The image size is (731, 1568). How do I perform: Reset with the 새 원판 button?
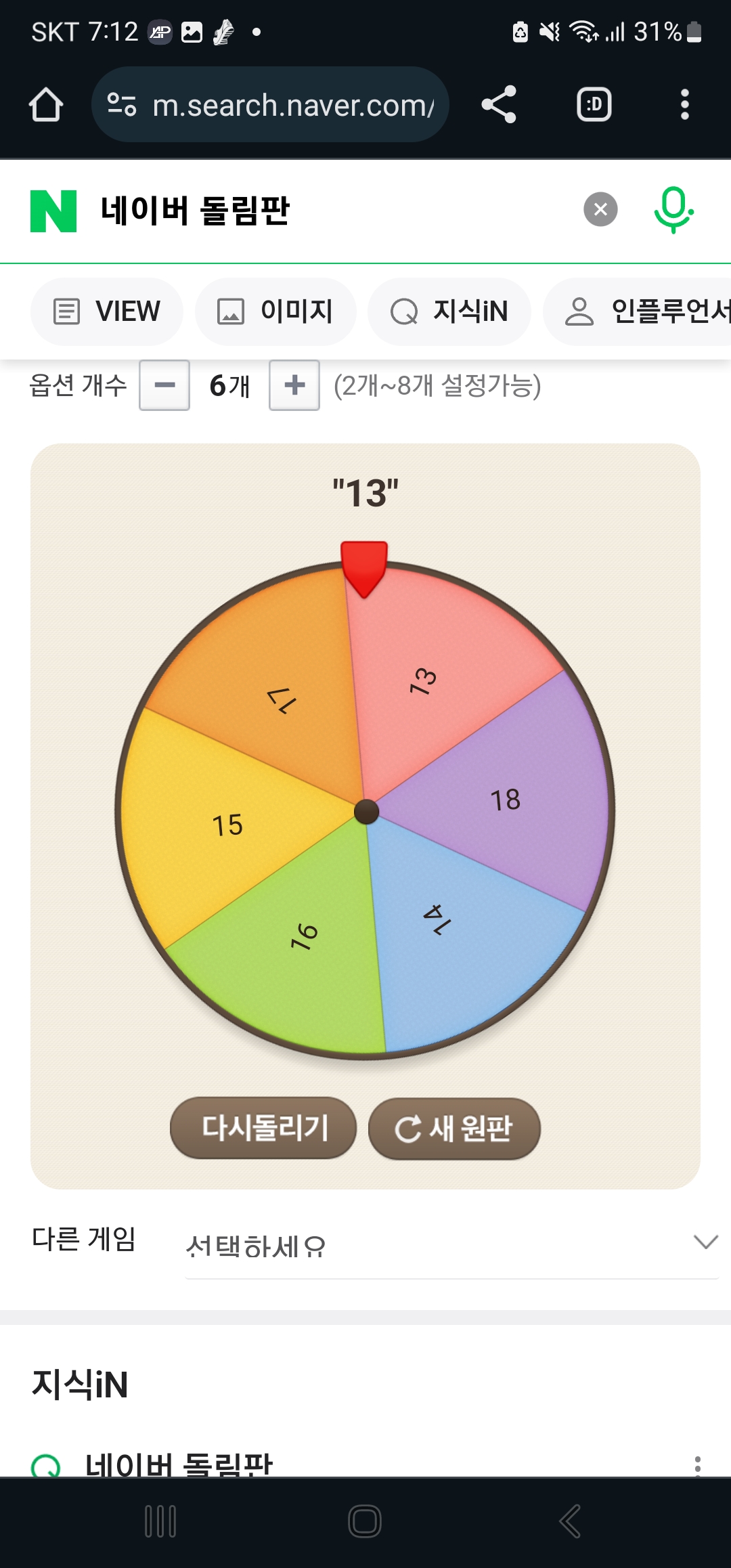click(x=454, y=1128)
